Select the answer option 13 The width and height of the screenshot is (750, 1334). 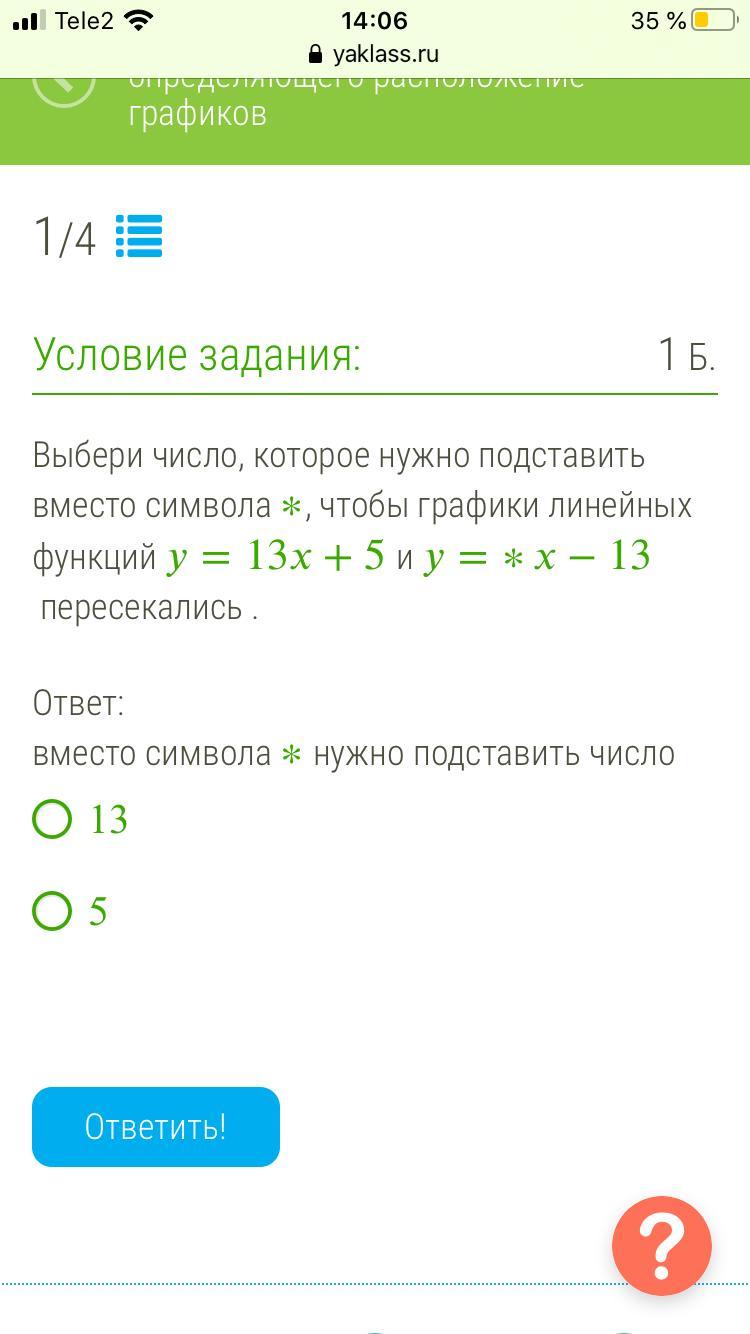52,819
